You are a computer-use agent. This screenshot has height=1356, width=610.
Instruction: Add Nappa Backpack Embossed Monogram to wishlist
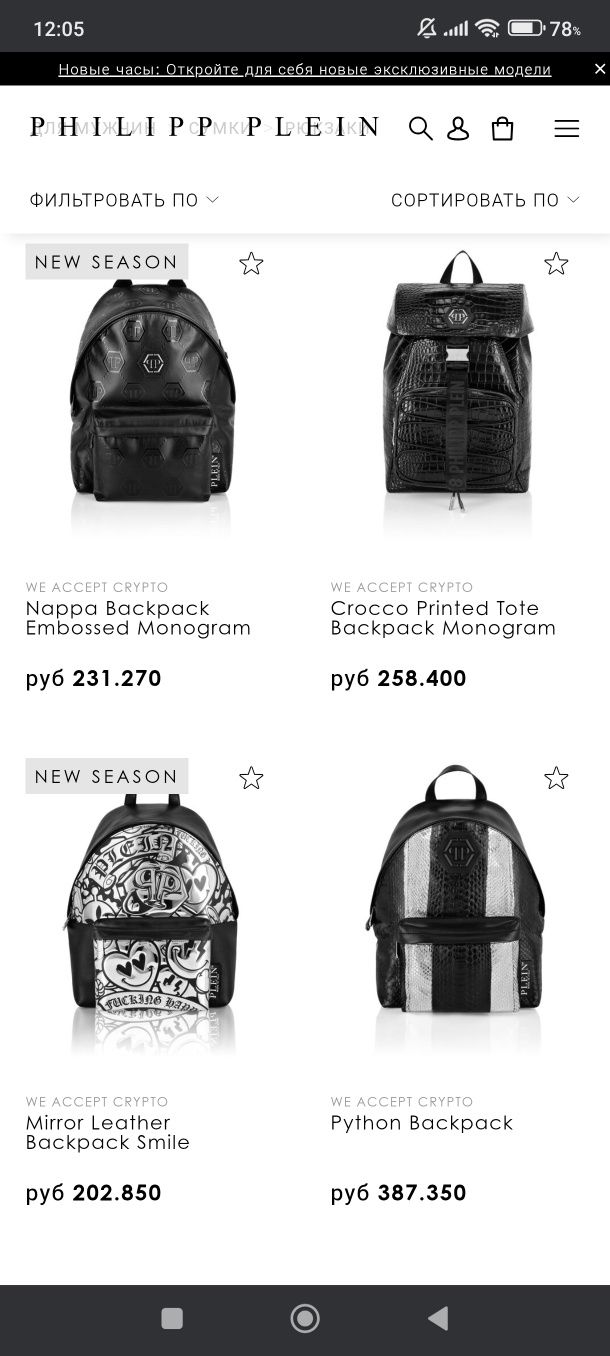pos(251,264)
